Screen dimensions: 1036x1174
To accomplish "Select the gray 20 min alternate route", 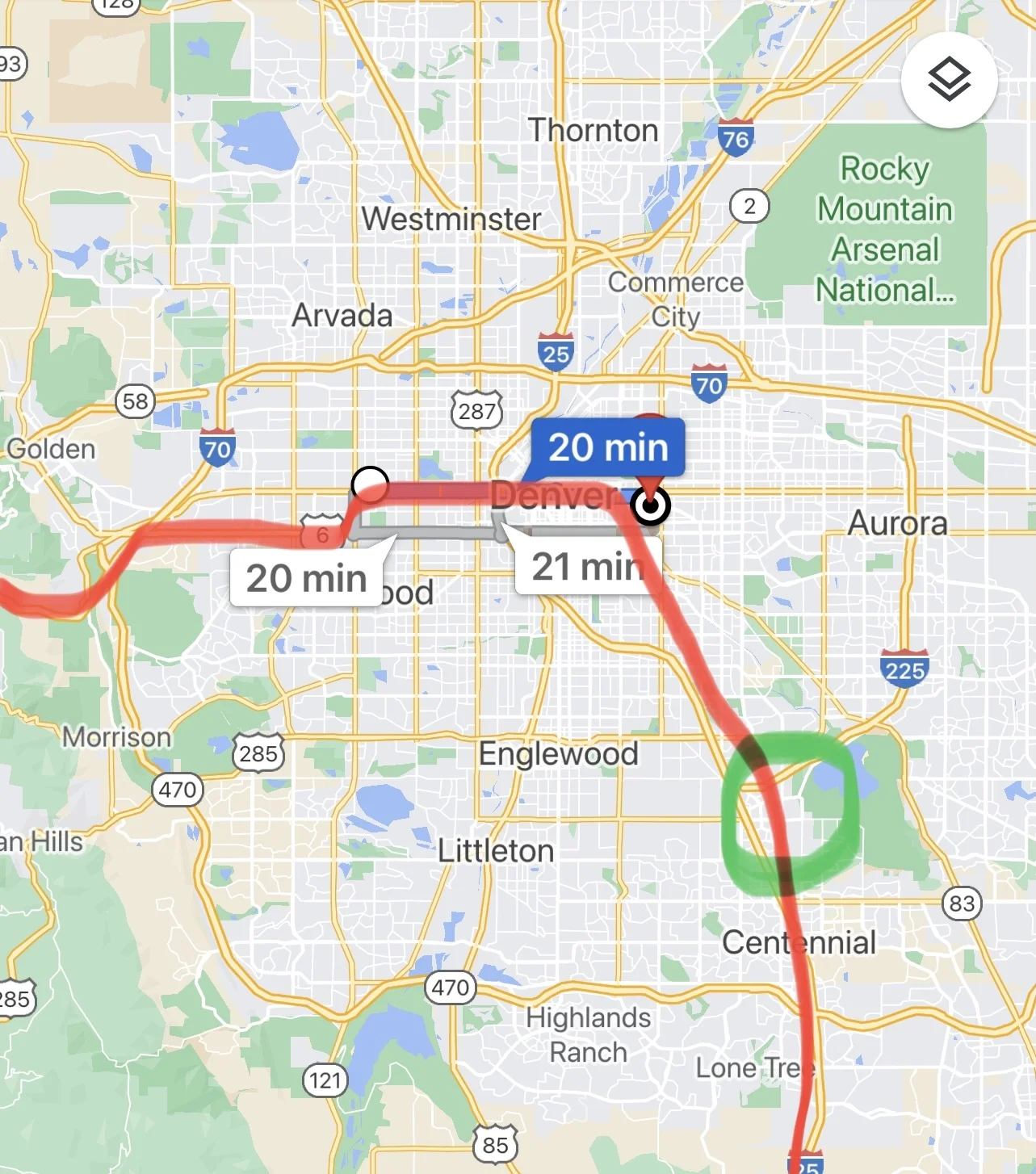I will click(x=306, y=578).
